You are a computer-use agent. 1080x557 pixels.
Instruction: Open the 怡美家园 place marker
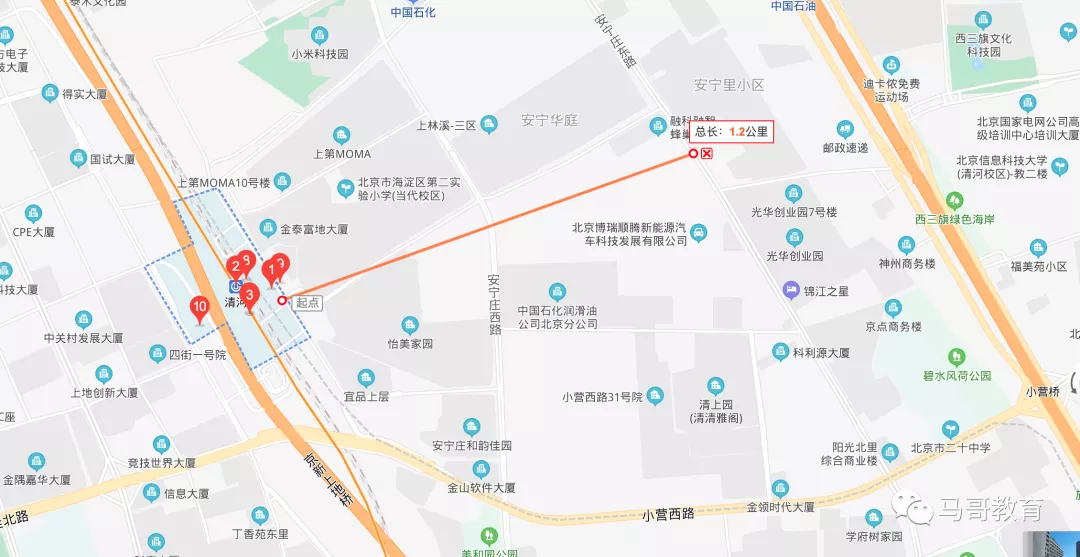tap(409, 325)
